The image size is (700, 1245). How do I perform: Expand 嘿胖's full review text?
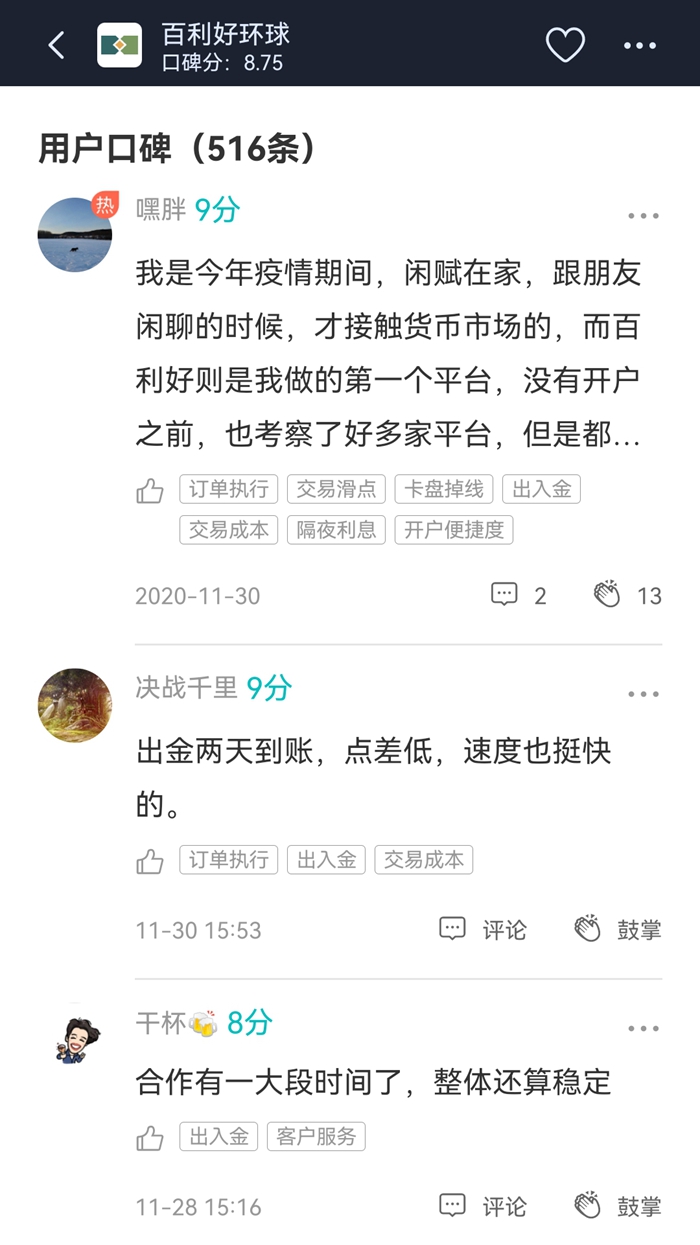pos(388,435)
